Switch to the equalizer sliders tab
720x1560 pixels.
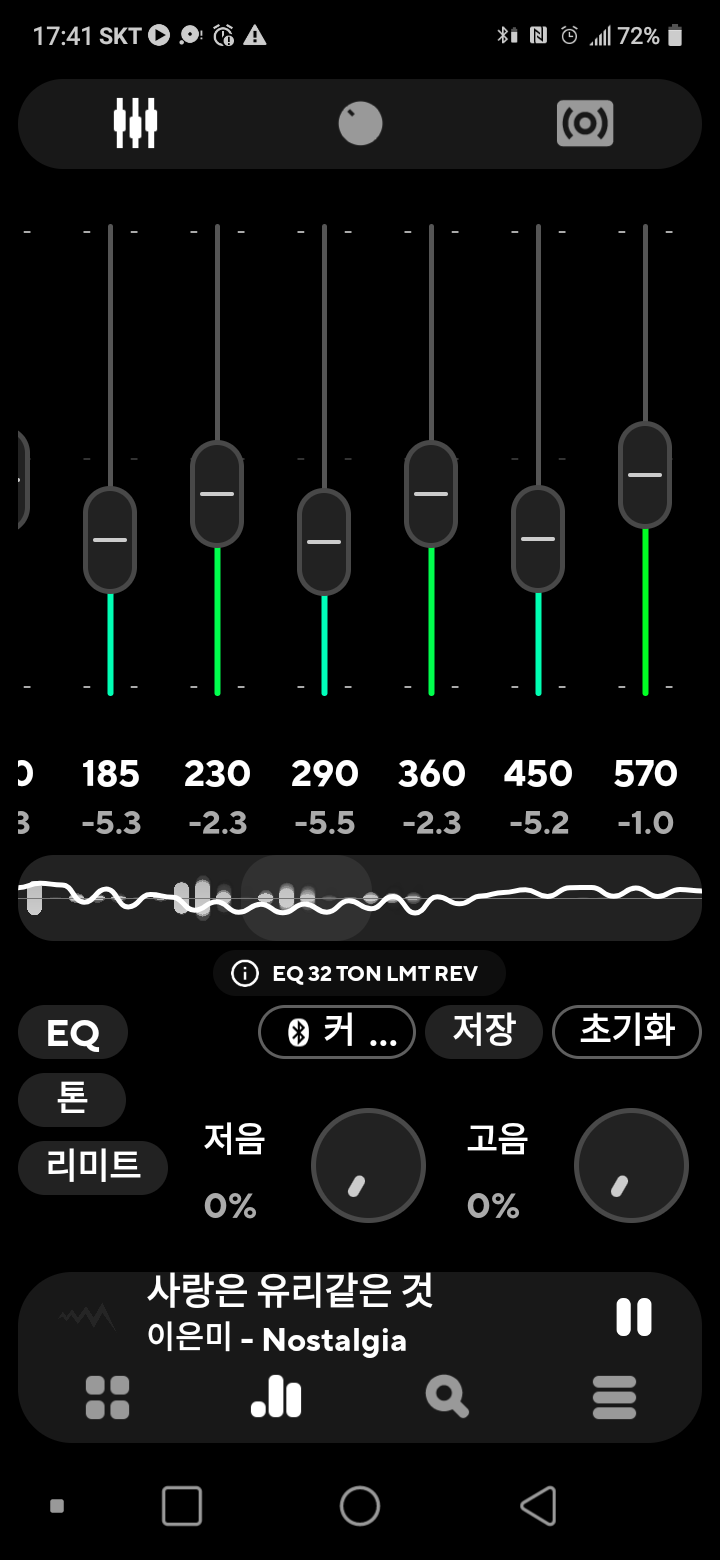click(135, 124)
